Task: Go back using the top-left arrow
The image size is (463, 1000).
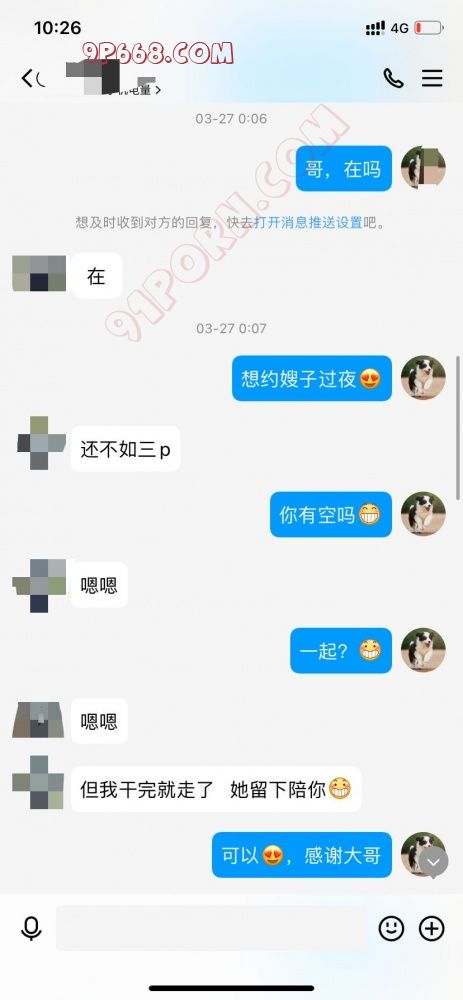Action: tap(27, 78)
